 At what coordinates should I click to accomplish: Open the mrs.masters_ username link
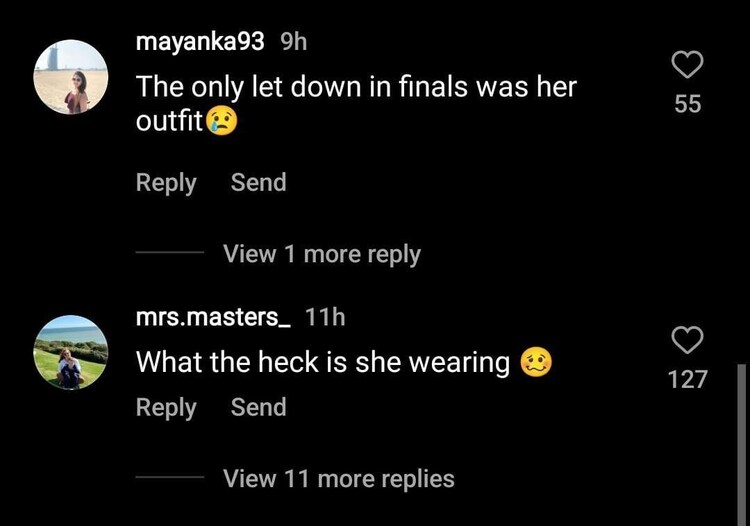click(x=213, y=317)
